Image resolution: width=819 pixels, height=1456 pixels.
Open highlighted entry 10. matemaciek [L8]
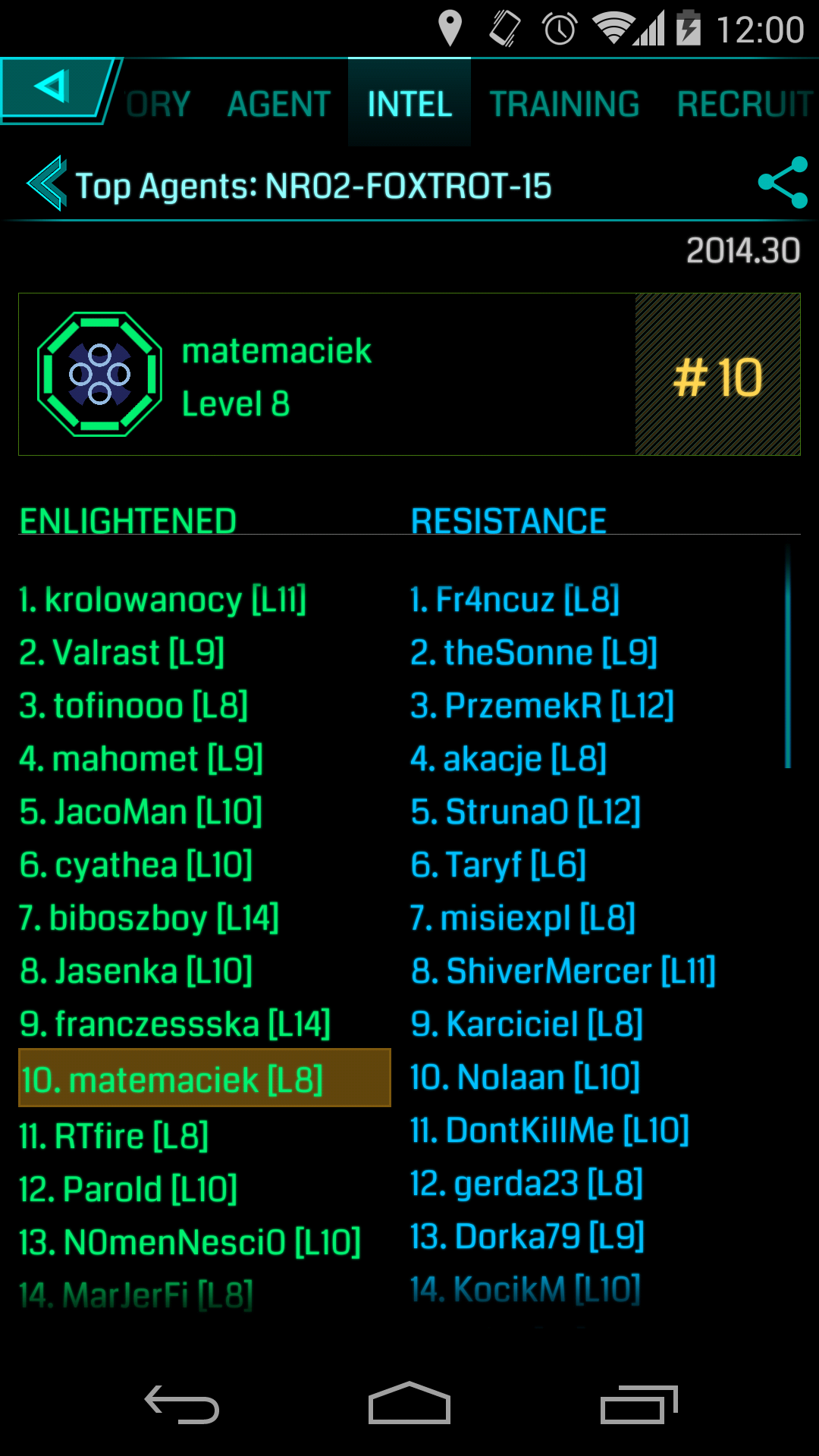click(203, 1078)
